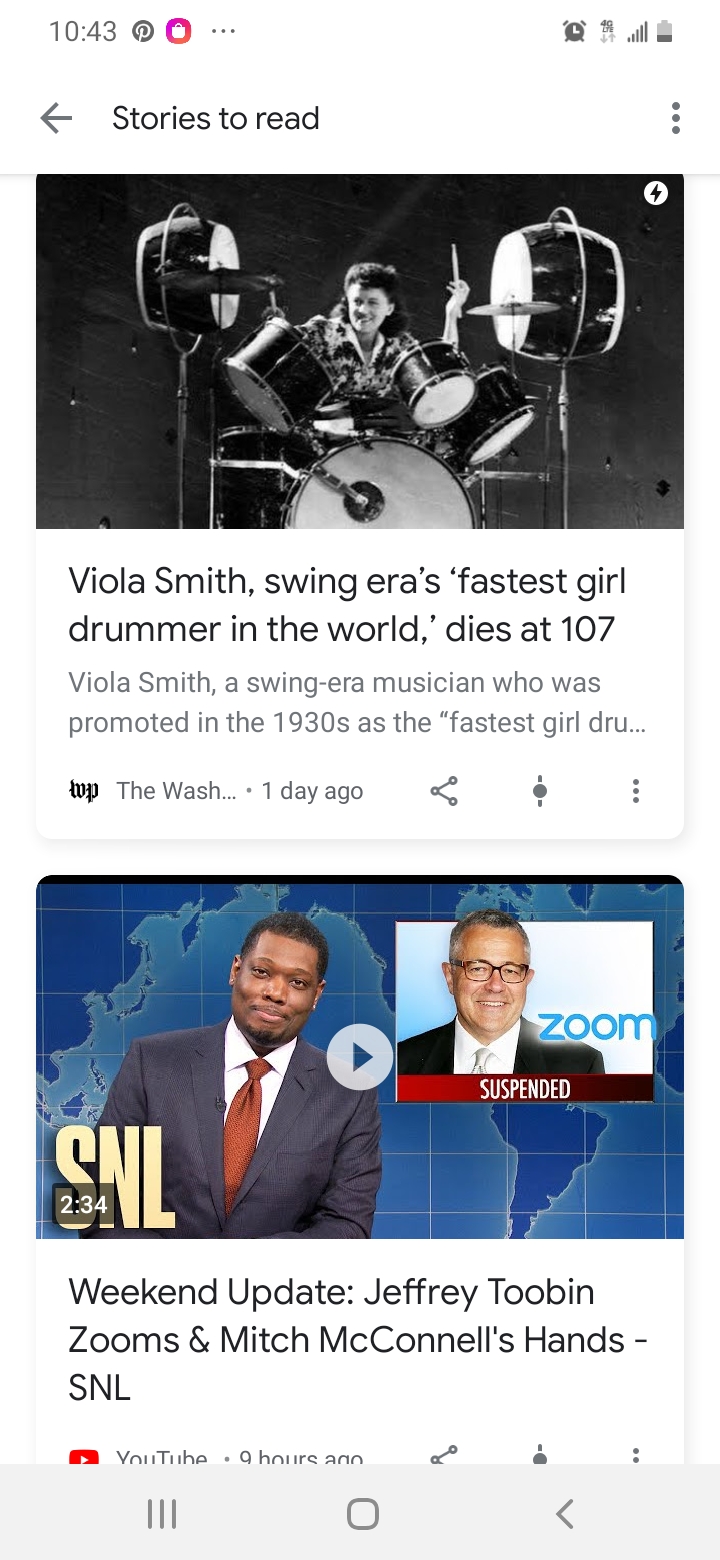Play the SNL Weekend Update video

[x=360, y=1057]
